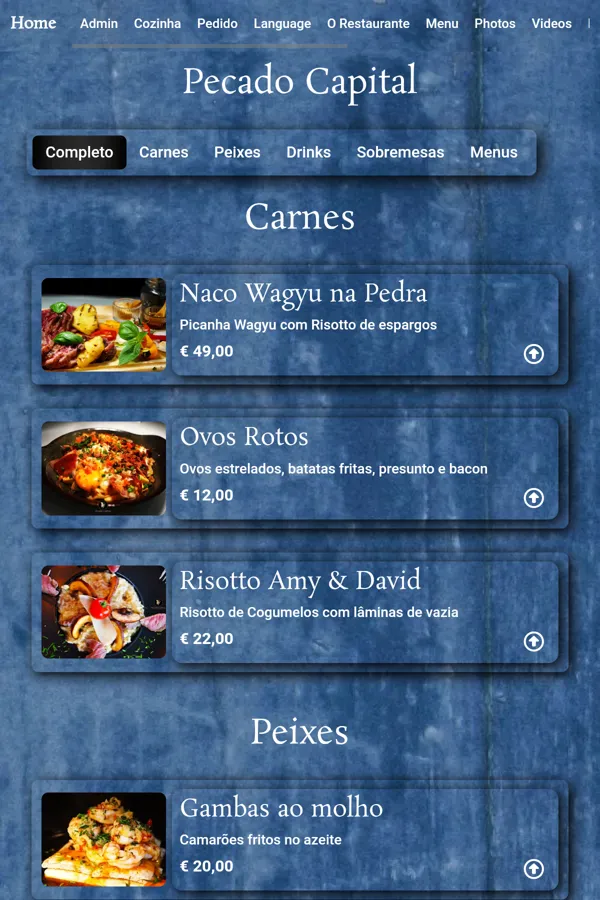600x900 pixels.
Task: Visit the O Restaurante page
Action: (368, 23)
